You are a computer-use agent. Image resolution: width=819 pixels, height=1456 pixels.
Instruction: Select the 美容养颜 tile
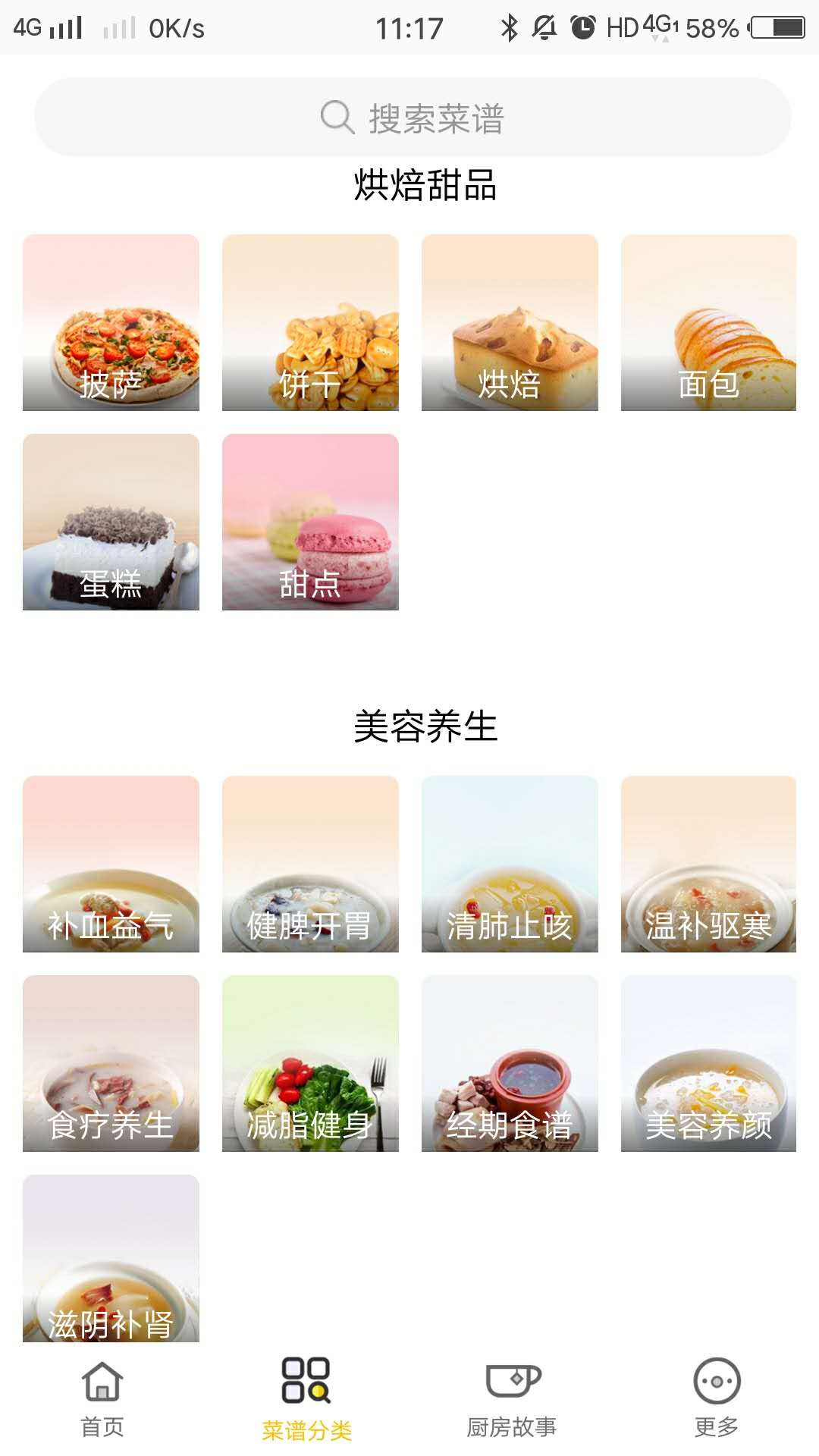(708, 1063)
